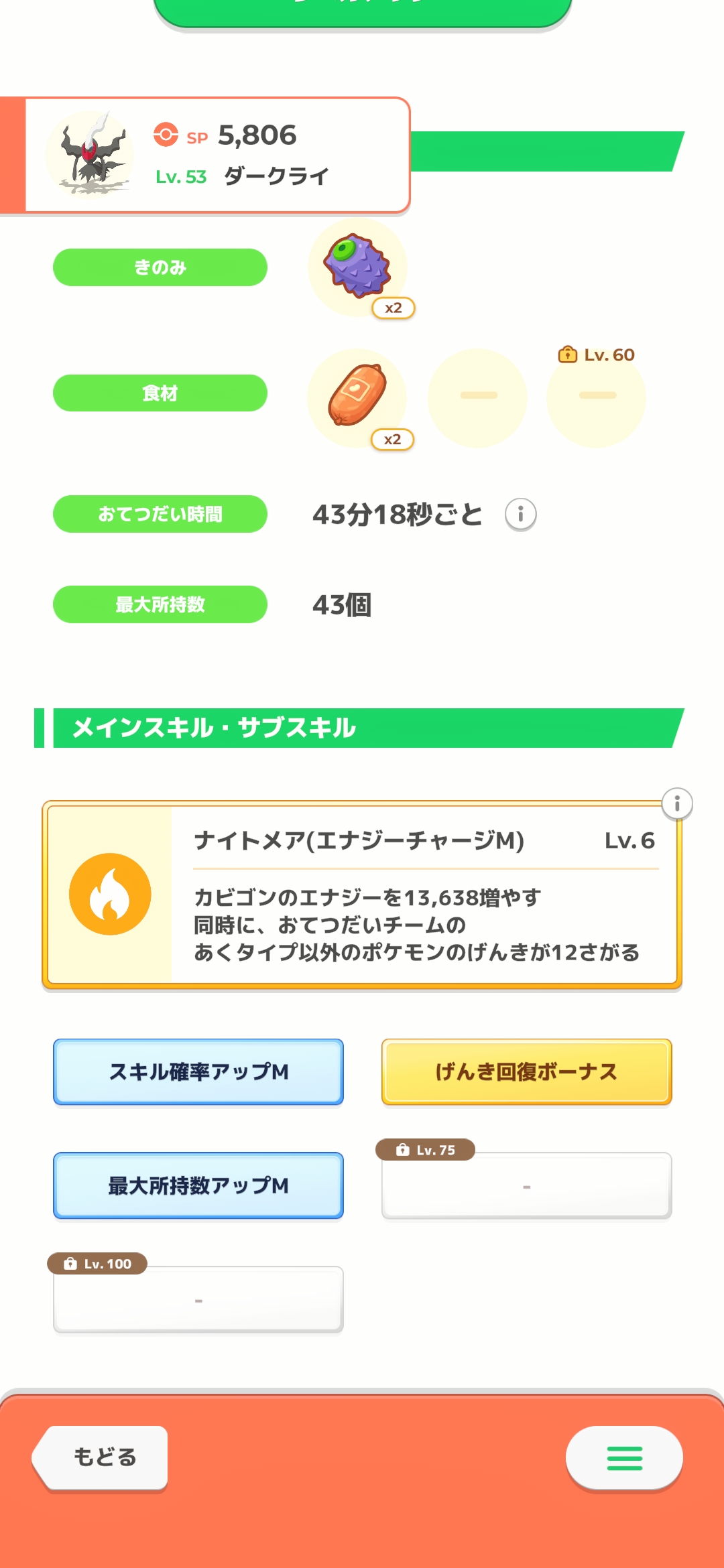Image resolution: width=724 pixels, height=1568 pixels.
Task: Tap the sausage ingredient icon in the 食材 row
Action: point(357,398)
